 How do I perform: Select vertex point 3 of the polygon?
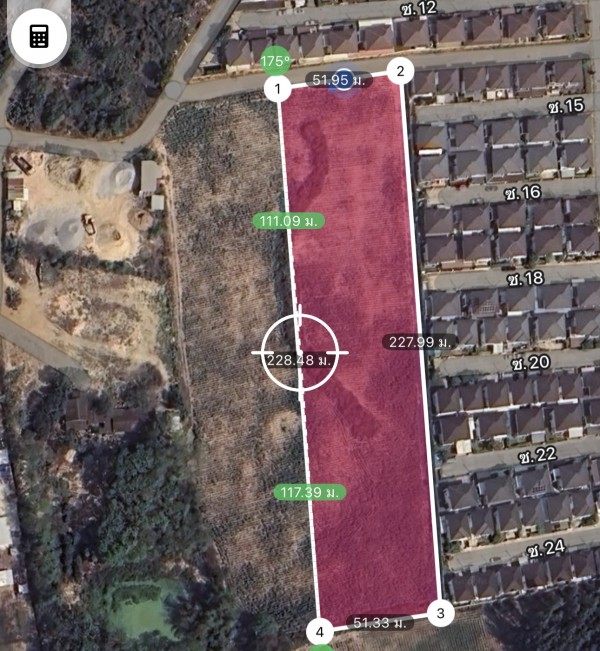click(x=441, y=612)
